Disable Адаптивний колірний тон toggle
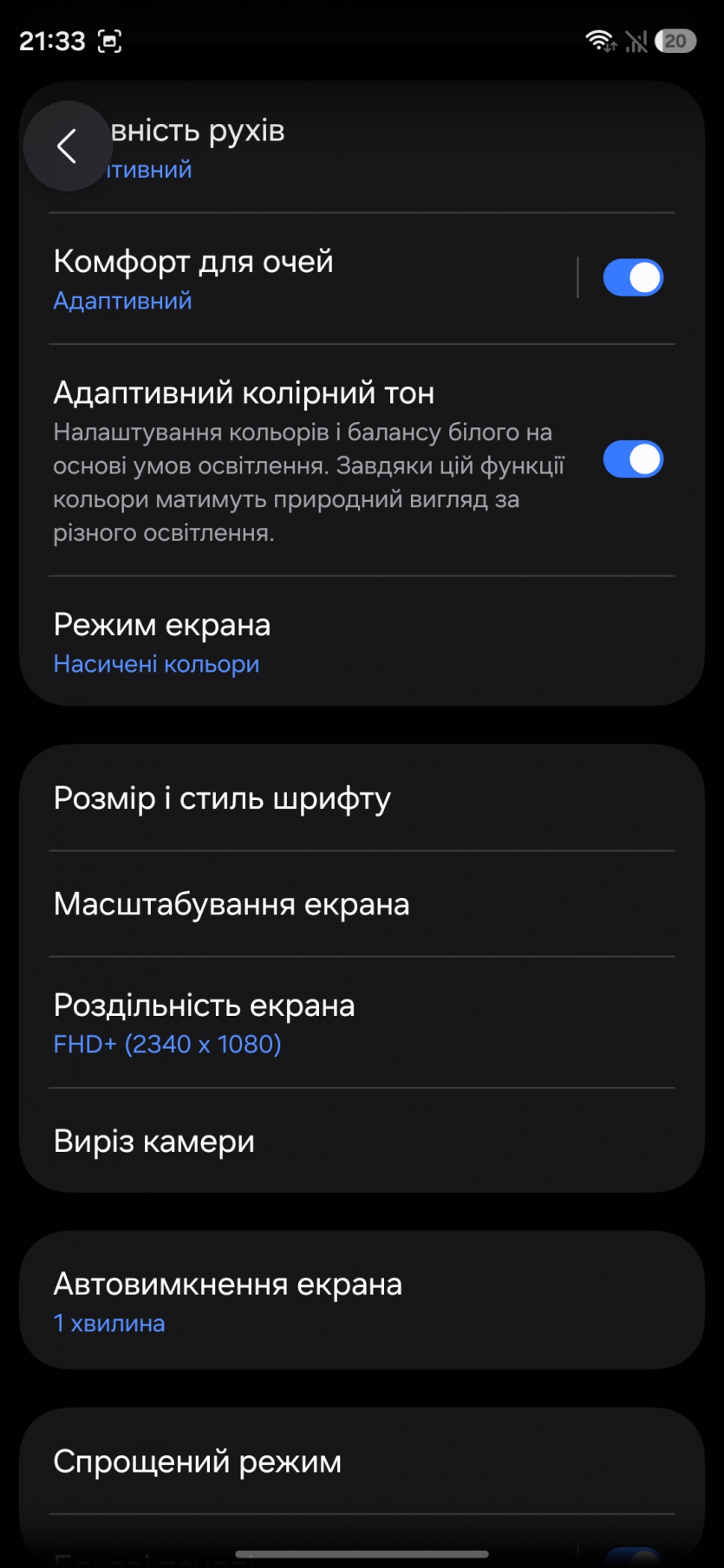724x1568 pixels. click(633, 459)
